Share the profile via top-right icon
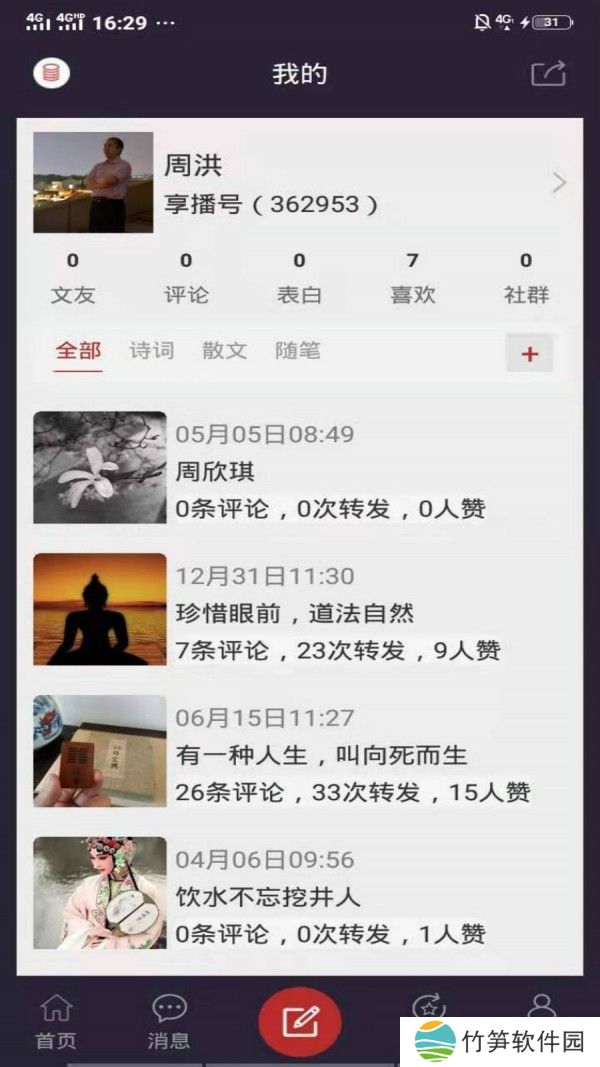Viewport: 600px width, 1067px height. coord(548,73)
